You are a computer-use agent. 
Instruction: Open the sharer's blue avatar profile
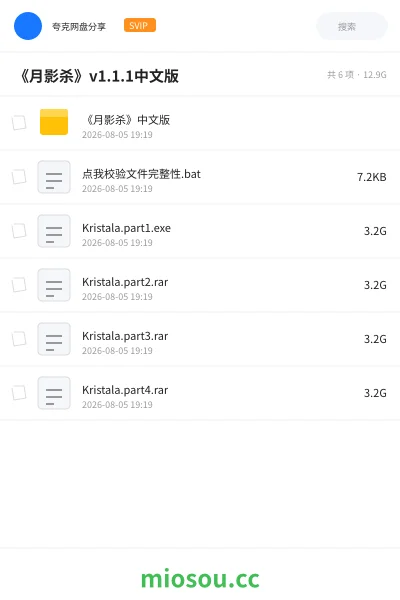(x=28, y=26)
